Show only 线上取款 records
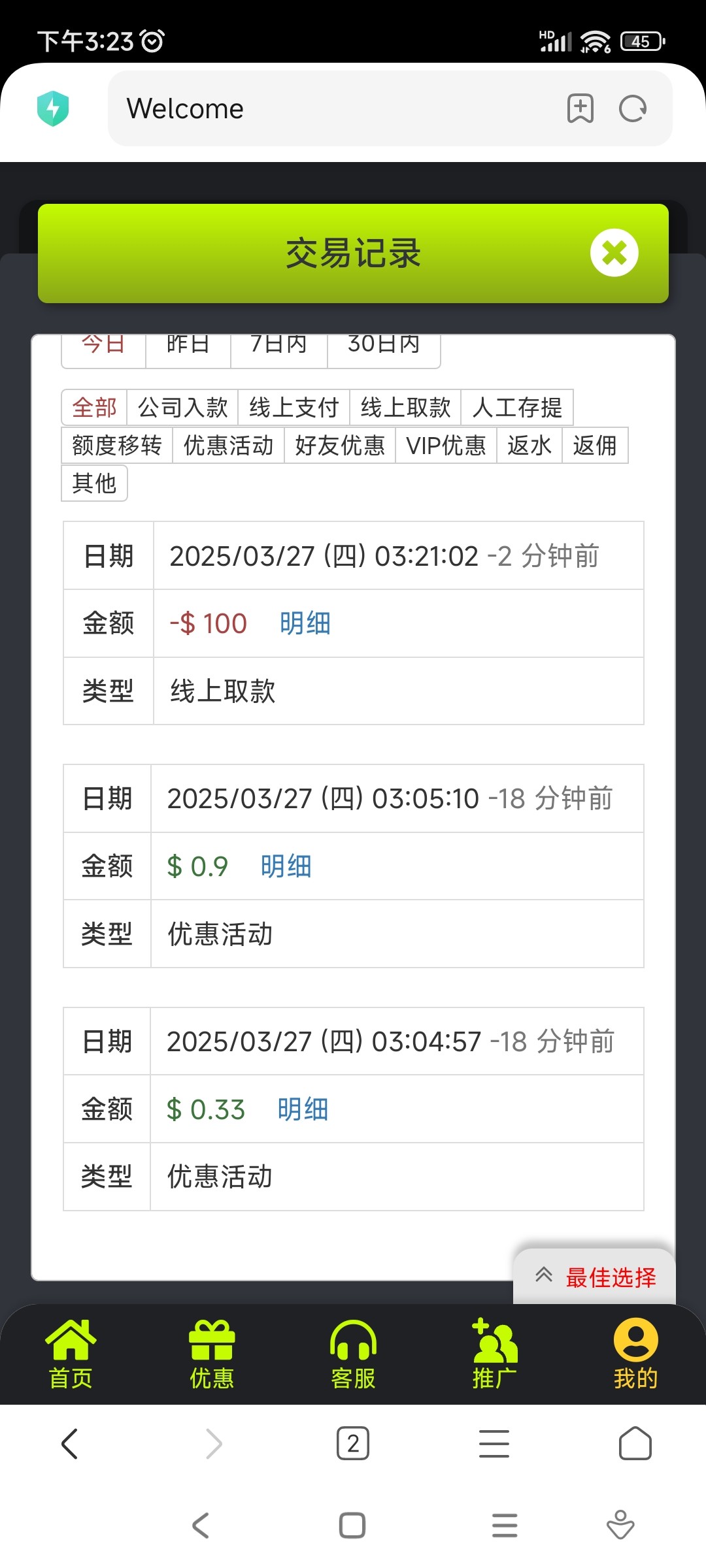Screen dimensions: 706x1568 (x=406, y=408)
